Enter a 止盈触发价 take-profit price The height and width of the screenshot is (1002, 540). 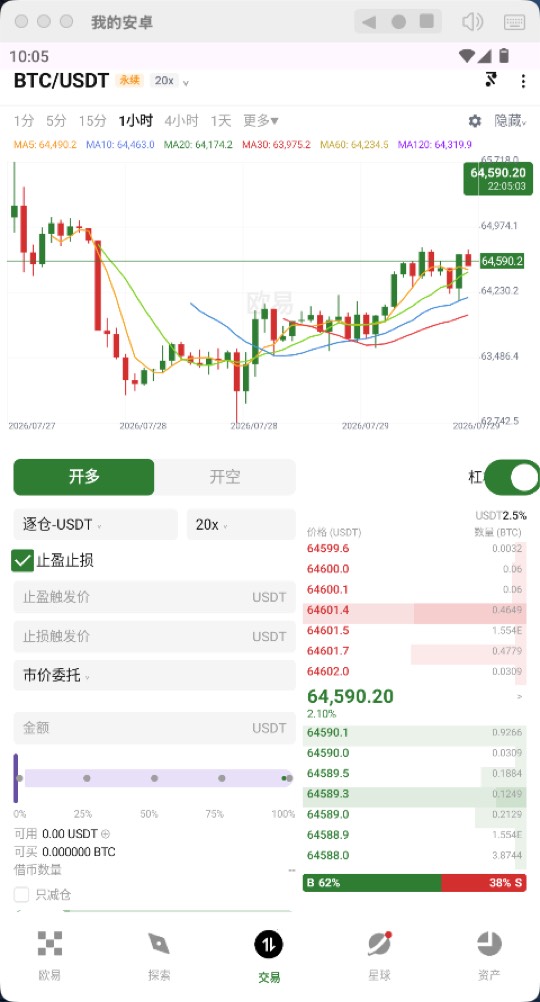click(x=155, y=597)
